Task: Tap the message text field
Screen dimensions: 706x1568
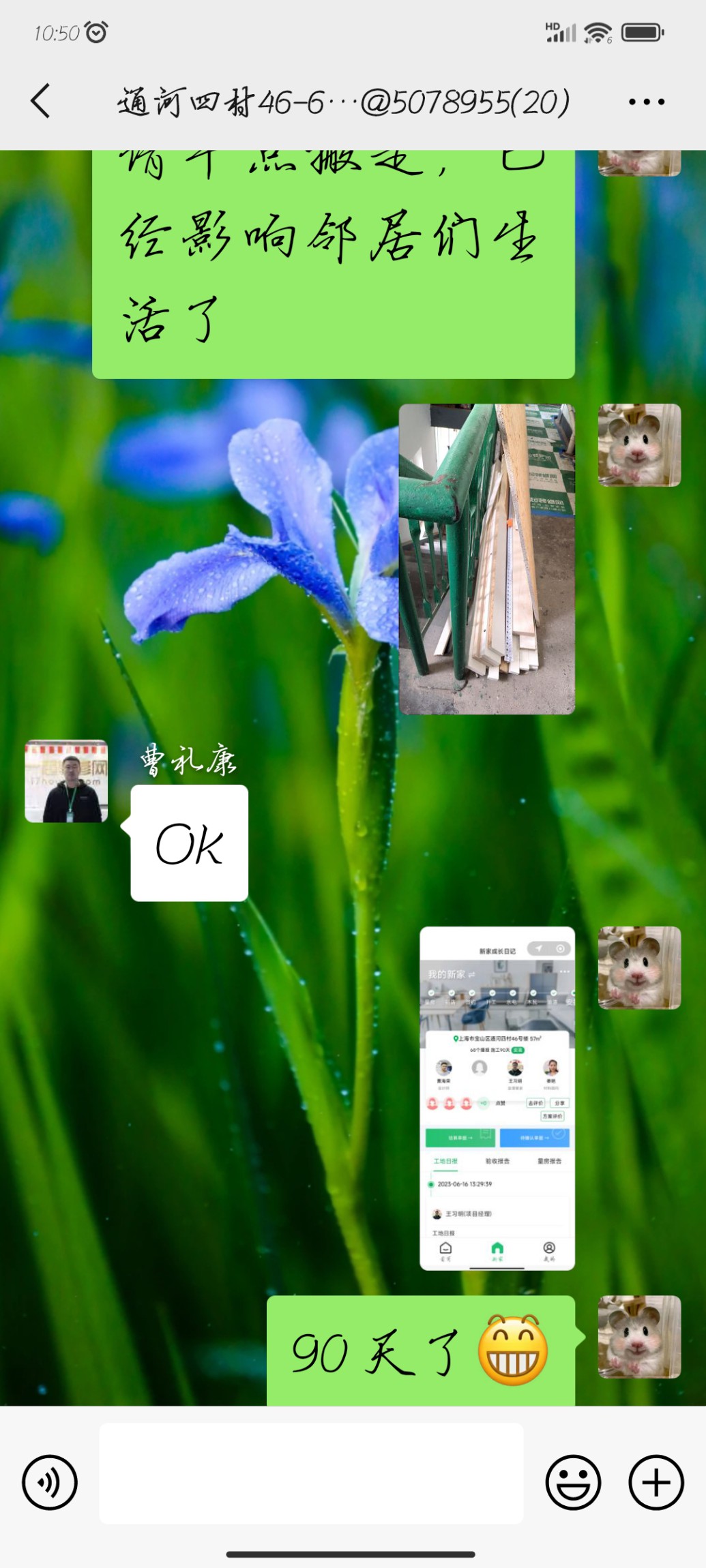Action: (x=311, y=1473)
